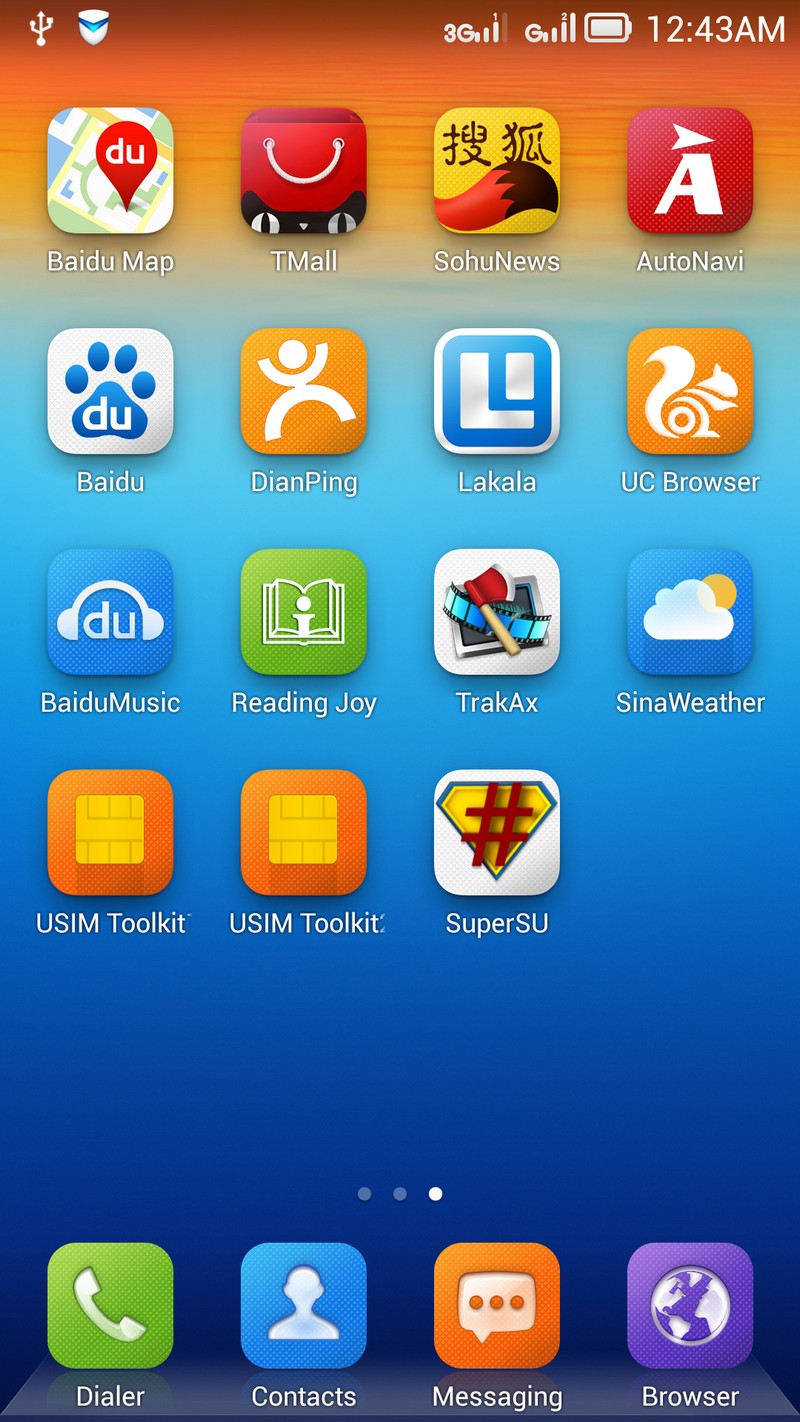This screenshot has width=800, height=1422.
Task: Tap the first page indicator dot
Action: (364, 1193)
